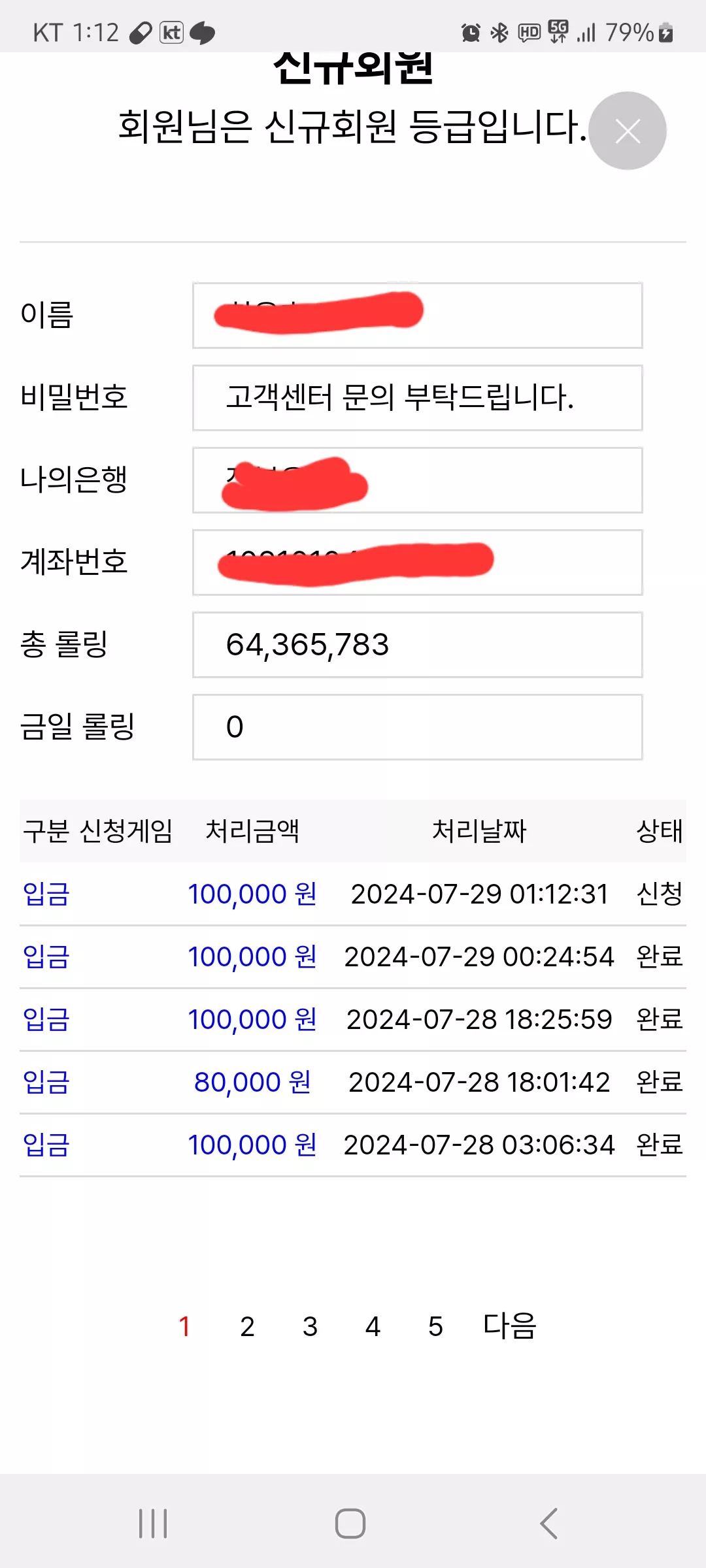This screenshot has height=1568, width=706.
Task: Tap 다음 to see next pages
Action: [x=510, y=1327]
